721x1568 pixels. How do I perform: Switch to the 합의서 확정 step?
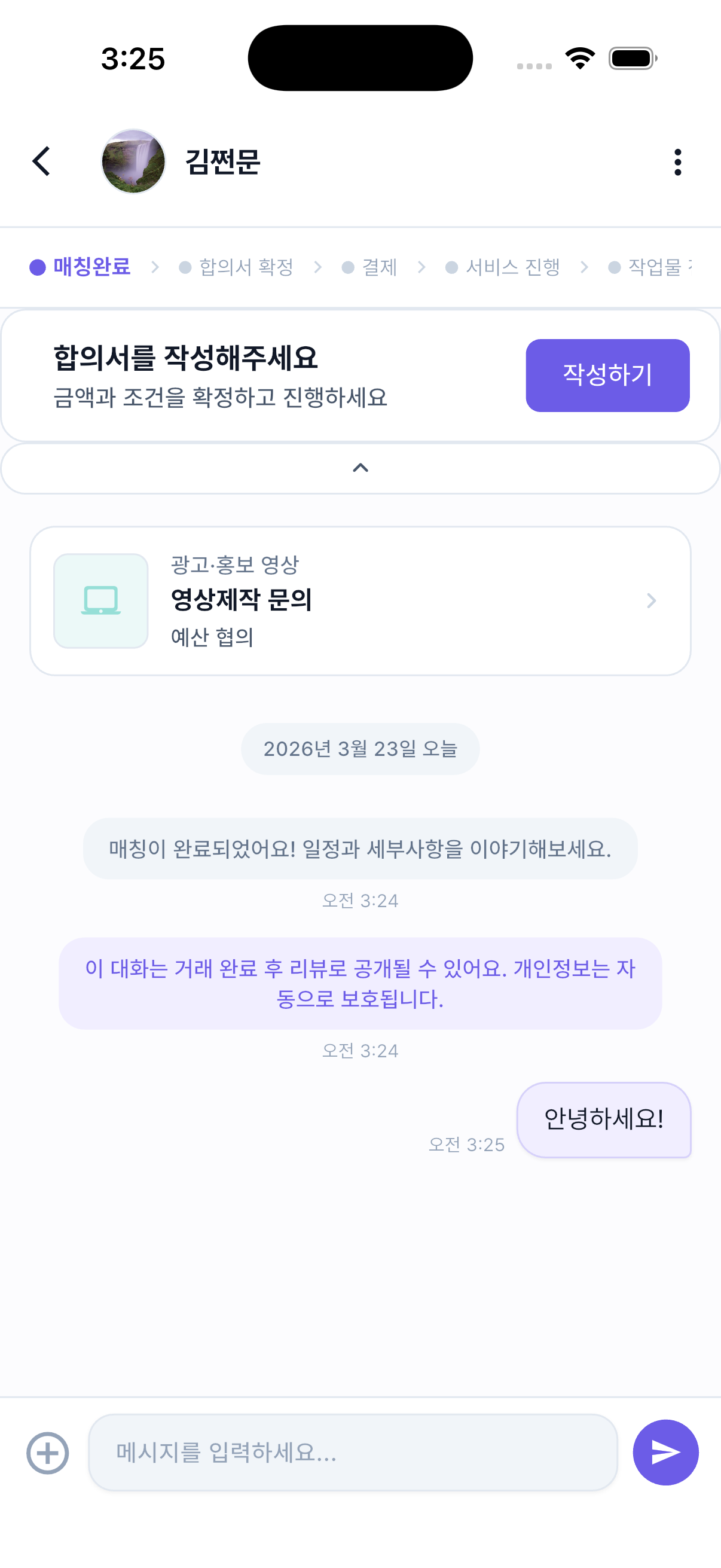[246, 267]
